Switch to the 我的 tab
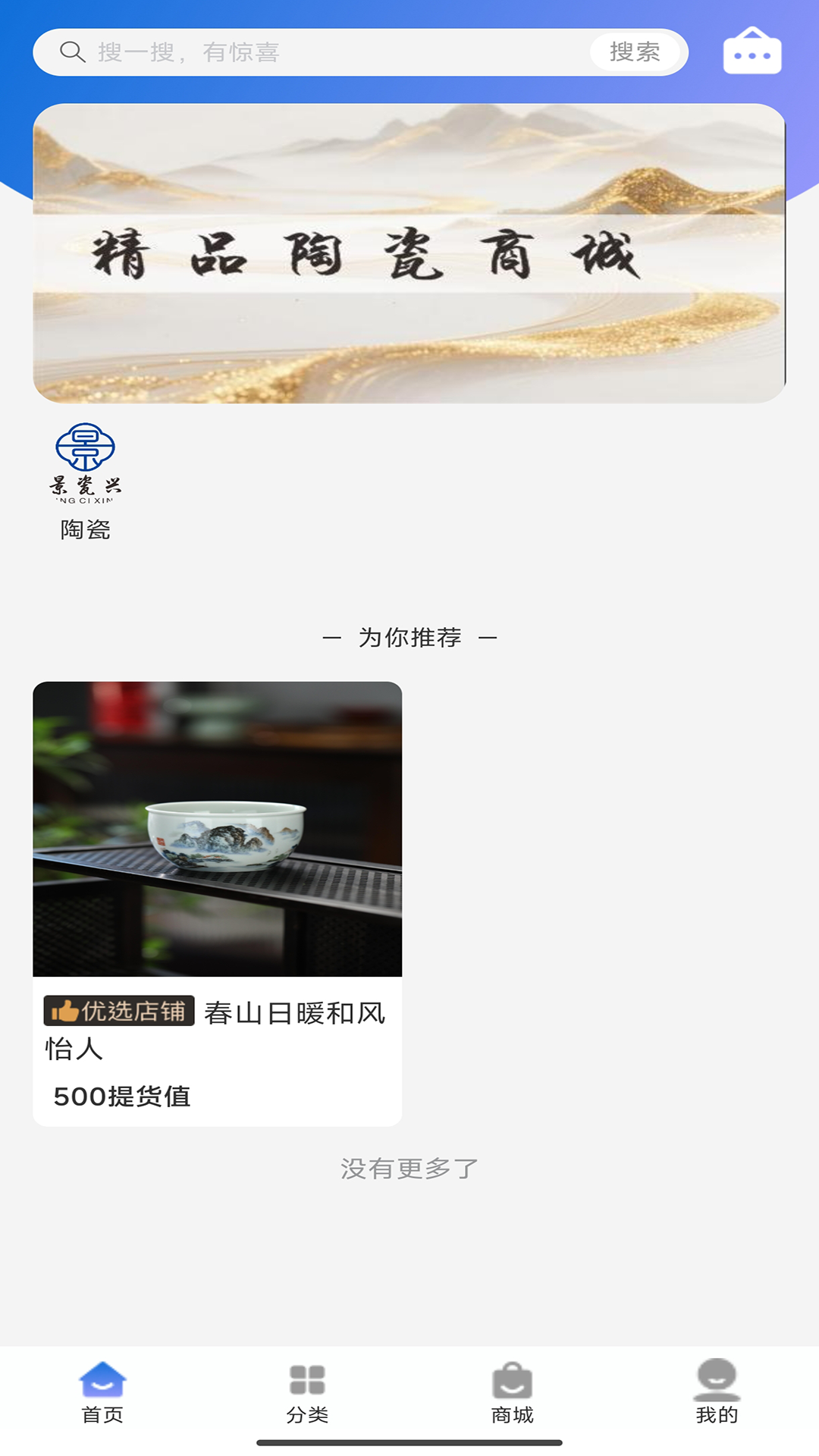The image size is (819, 1456). pyautogui.click(x=717, y=1399)
